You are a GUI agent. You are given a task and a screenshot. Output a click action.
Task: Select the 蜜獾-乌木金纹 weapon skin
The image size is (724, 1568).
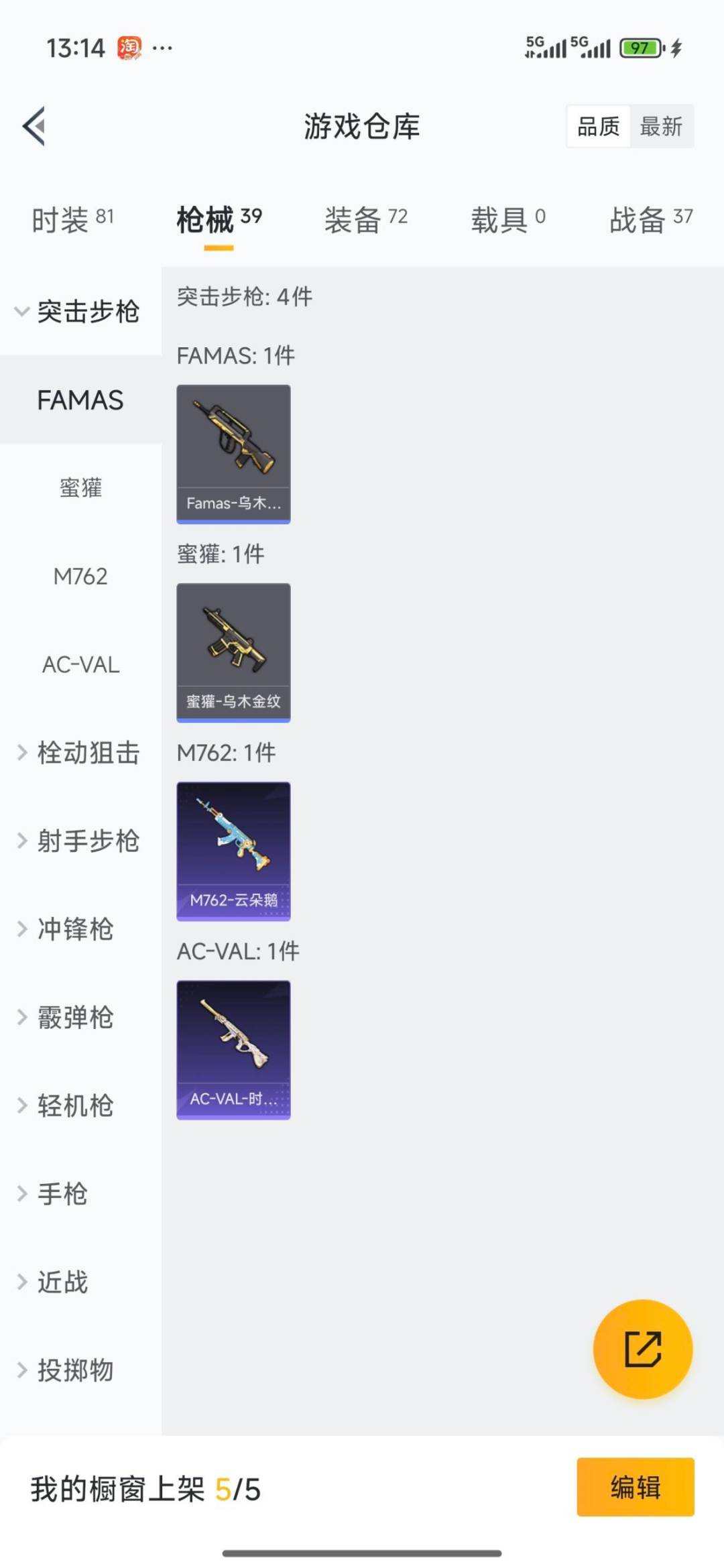(x=233, y=652)
